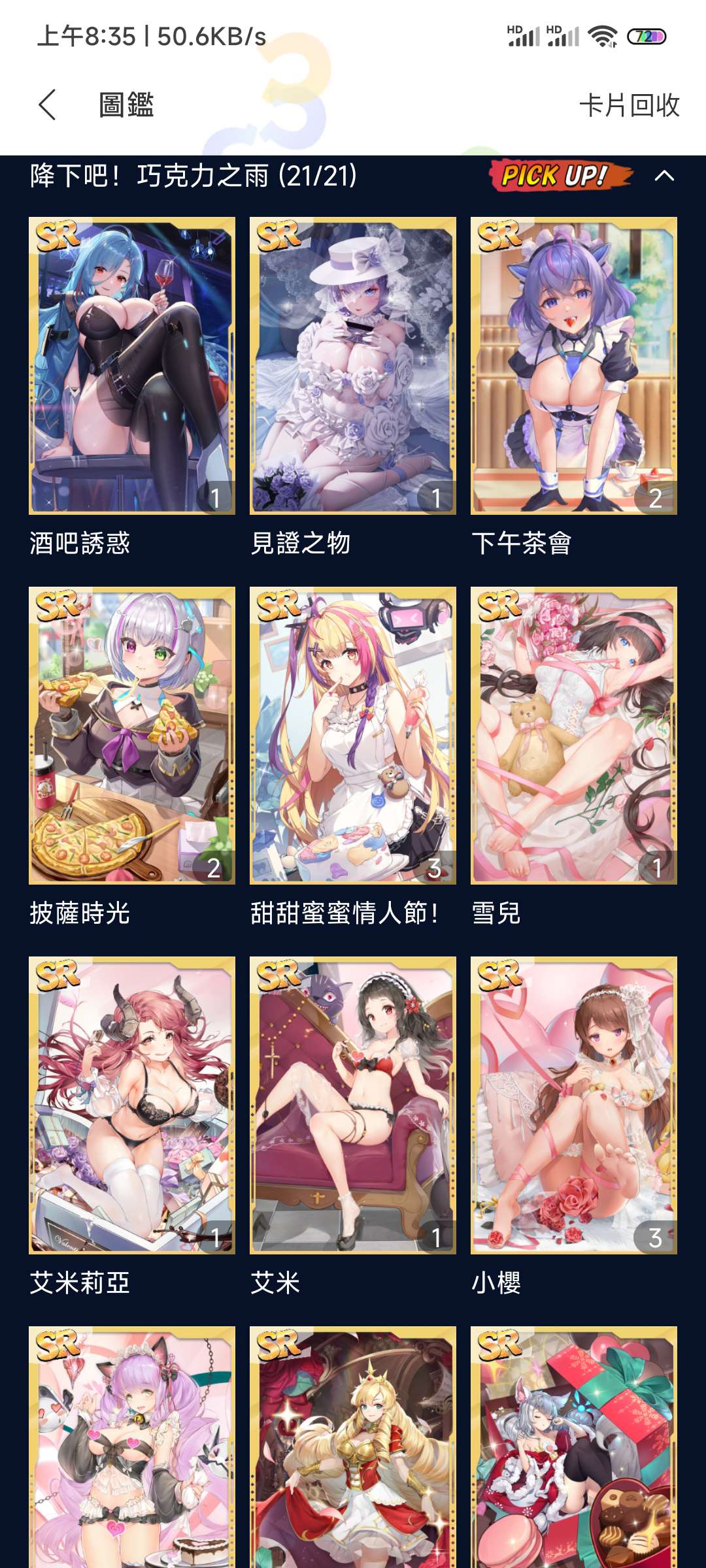Open the 艾米 card

[352, 1105]
